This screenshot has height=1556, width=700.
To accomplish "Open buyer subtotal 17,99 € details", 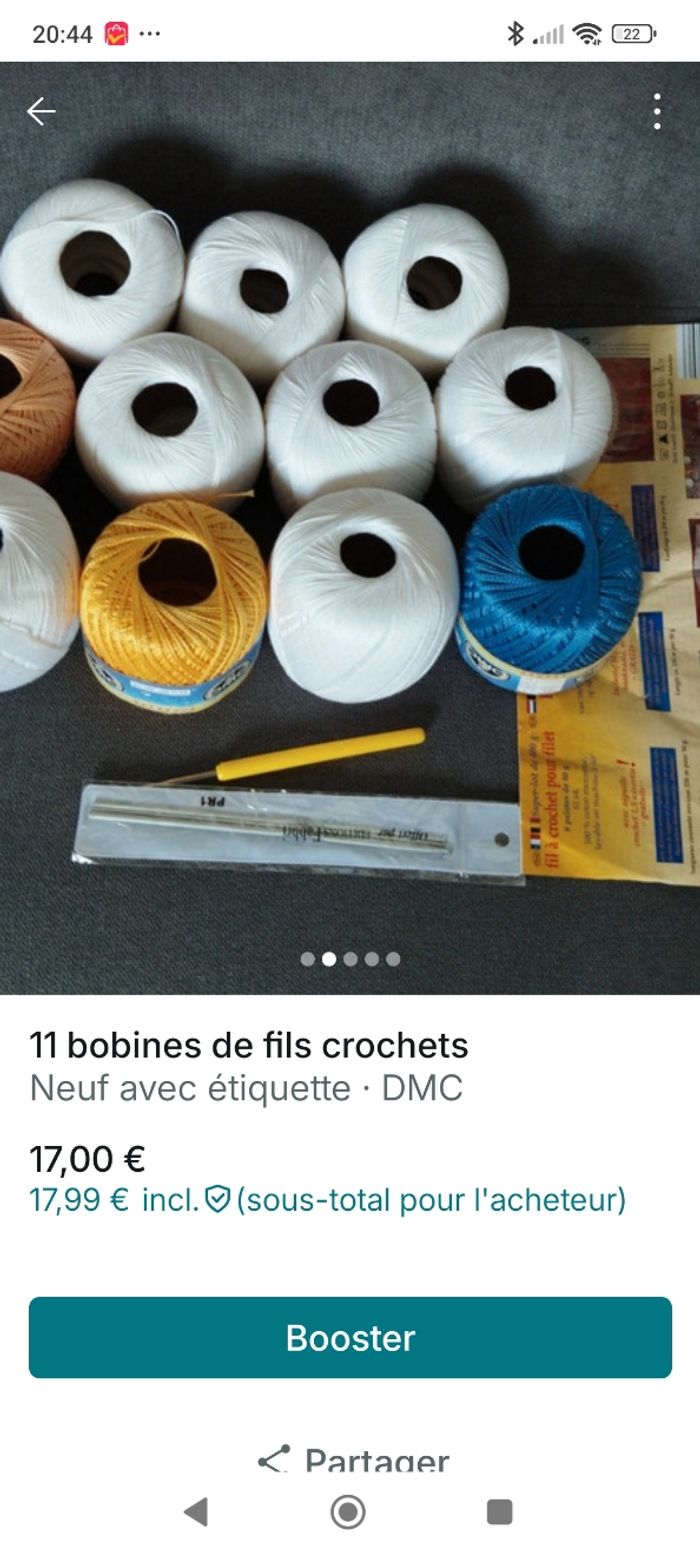I will point(327,1199).
